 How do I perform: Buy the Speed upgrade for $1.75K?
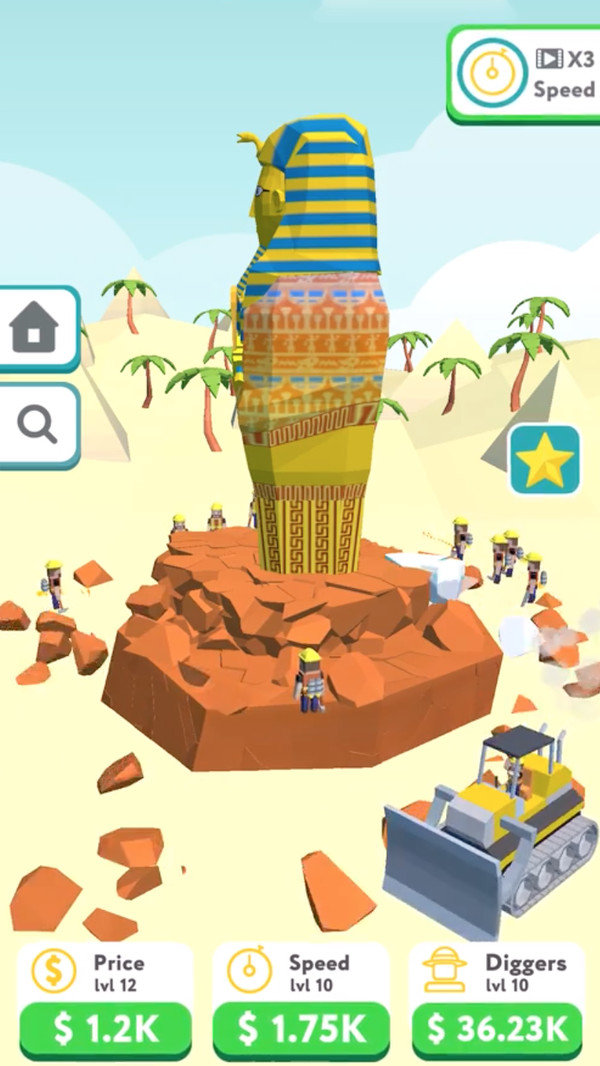pyautogui.click(x=301, y=1028)
